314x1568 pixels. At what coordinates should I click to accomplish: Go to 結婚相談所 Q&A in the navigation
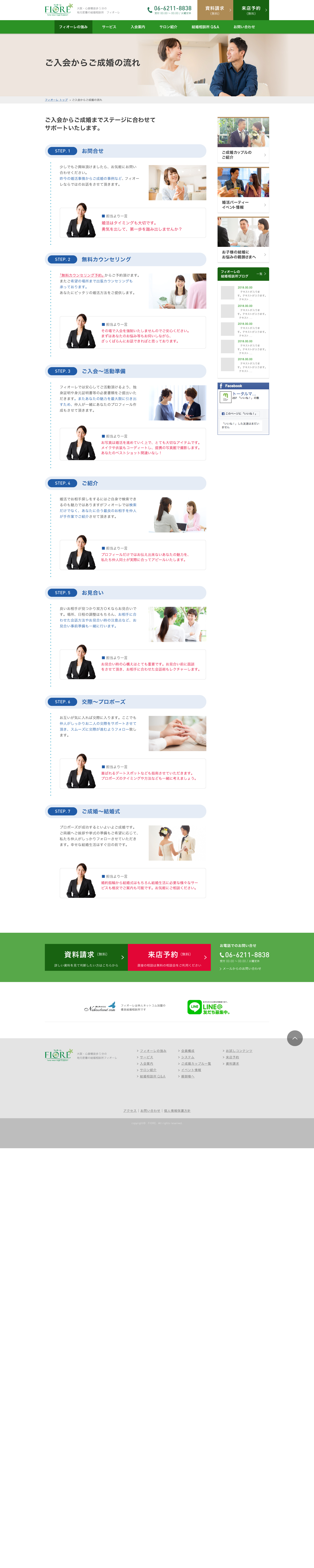click(x=205, y=27)
